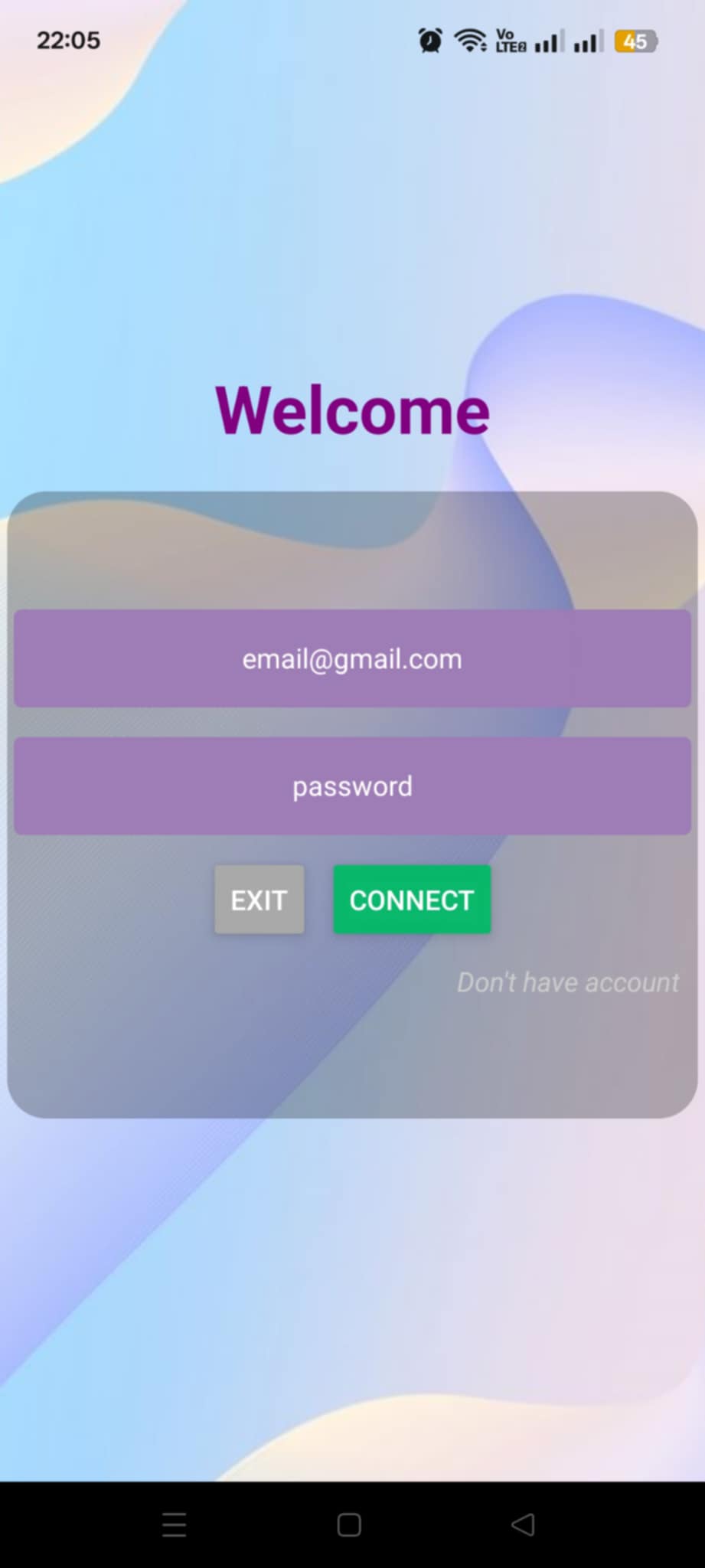Tap the email@gmail.com input field

[352, 658]
